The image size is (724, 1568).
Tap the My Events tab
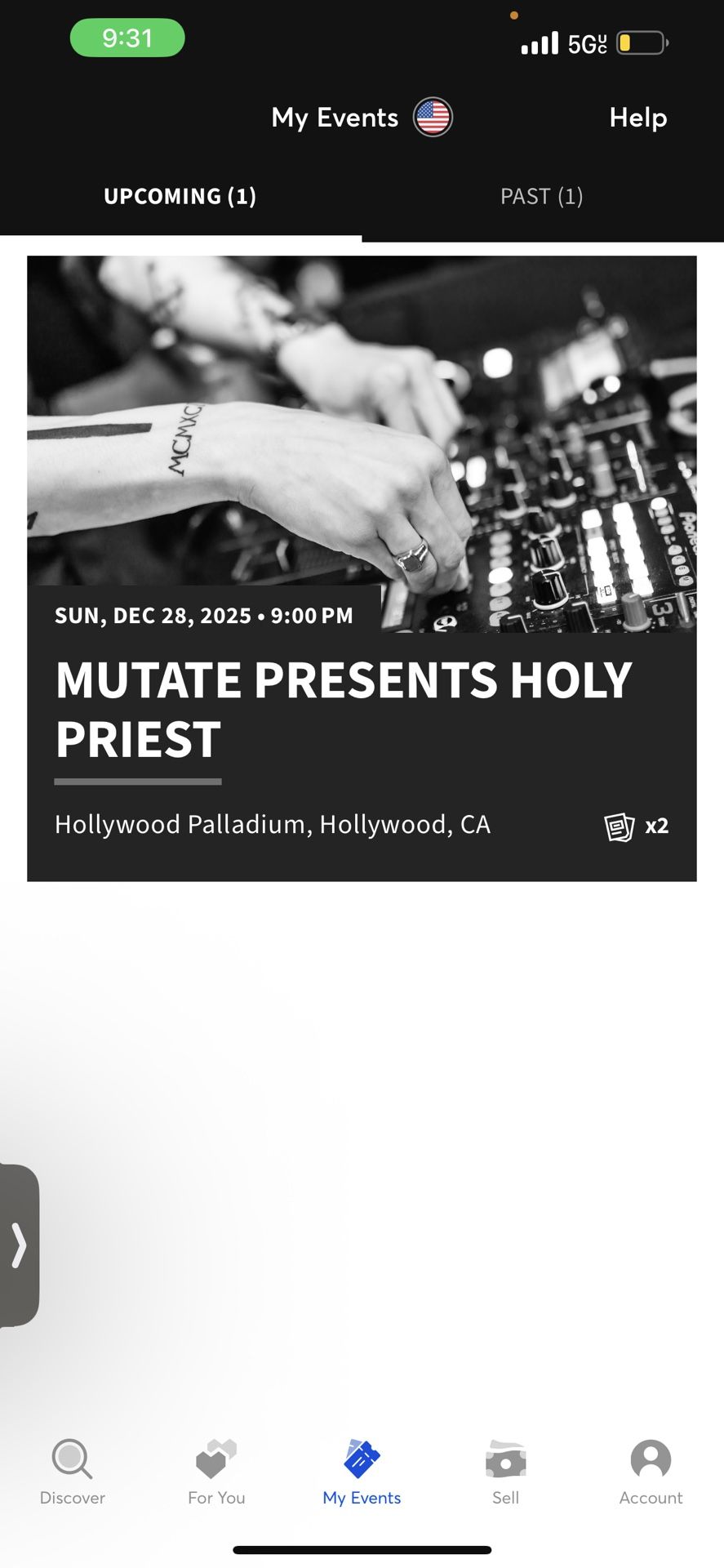[x=362, y=1472]
